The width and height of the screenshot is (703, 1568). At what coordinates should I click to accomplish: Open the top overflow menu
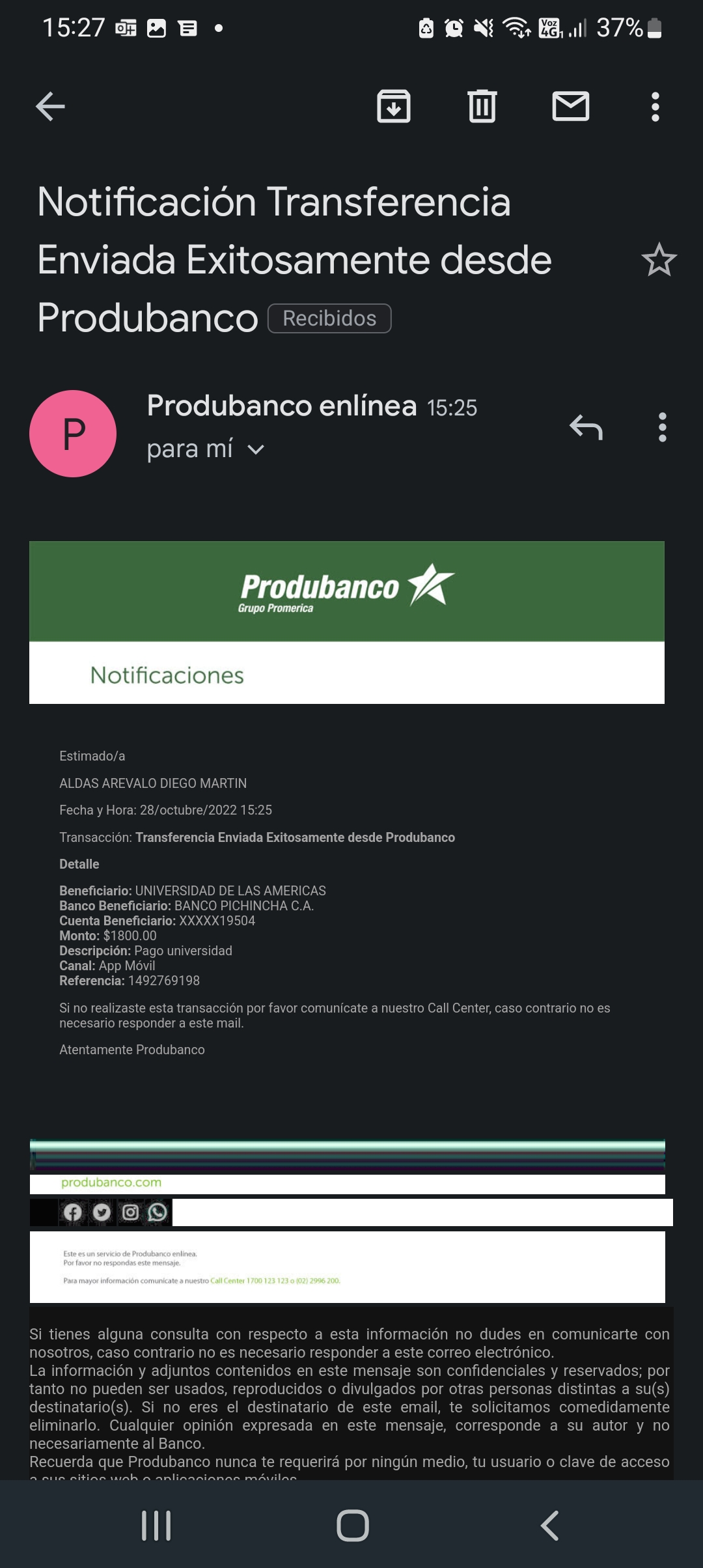tap(655, 107)
